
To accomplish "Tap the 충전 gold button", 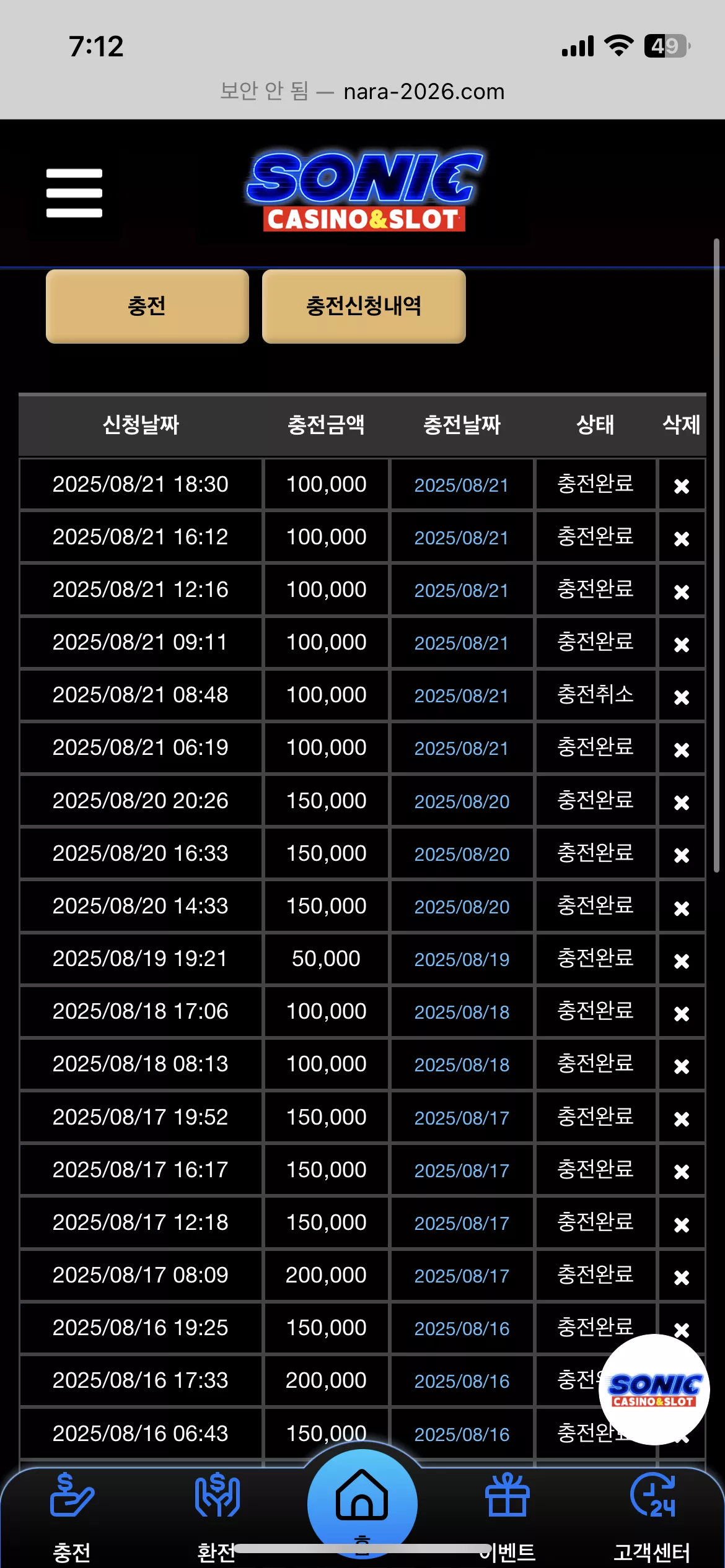I will pyautogui.click(x=147, y=306).
